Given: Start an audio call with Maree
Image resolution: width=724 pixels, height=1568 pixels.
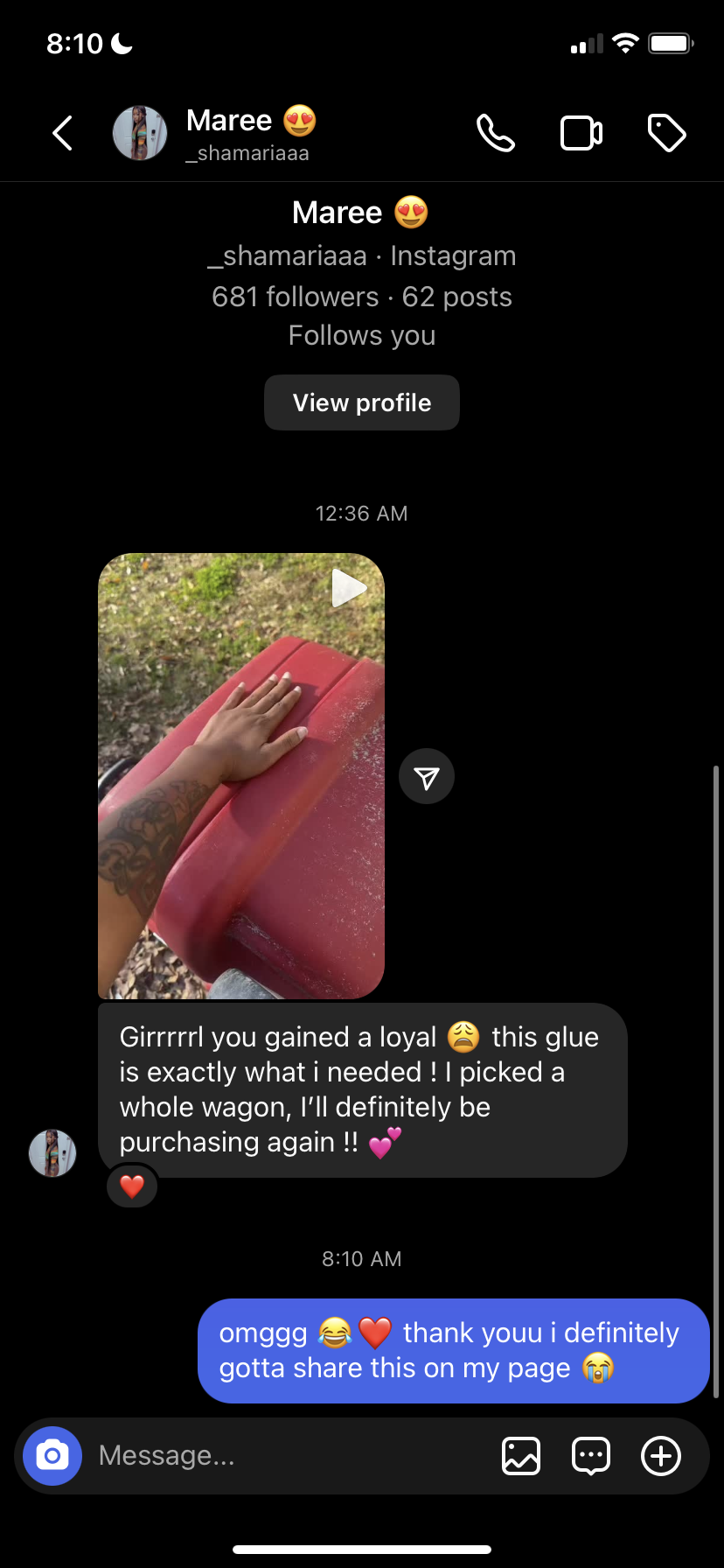Looking at the screenshot, I should 495,134.
